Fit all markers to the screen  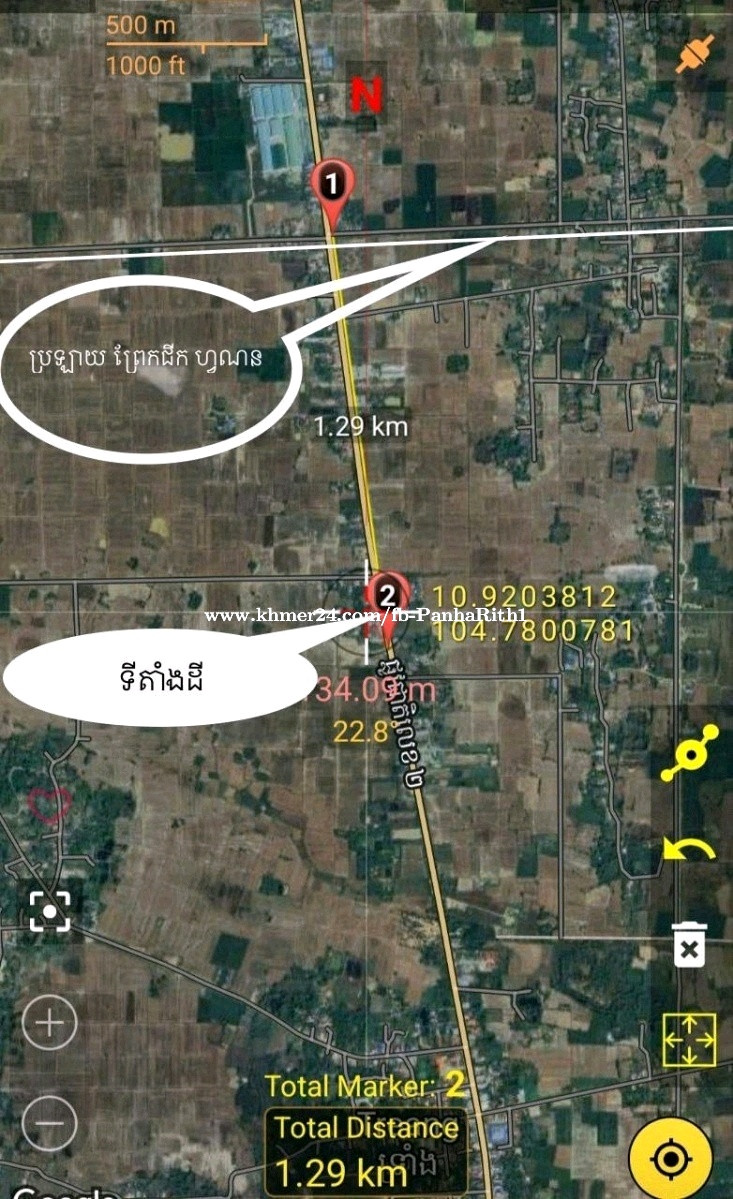click(x=689, y=1040)
